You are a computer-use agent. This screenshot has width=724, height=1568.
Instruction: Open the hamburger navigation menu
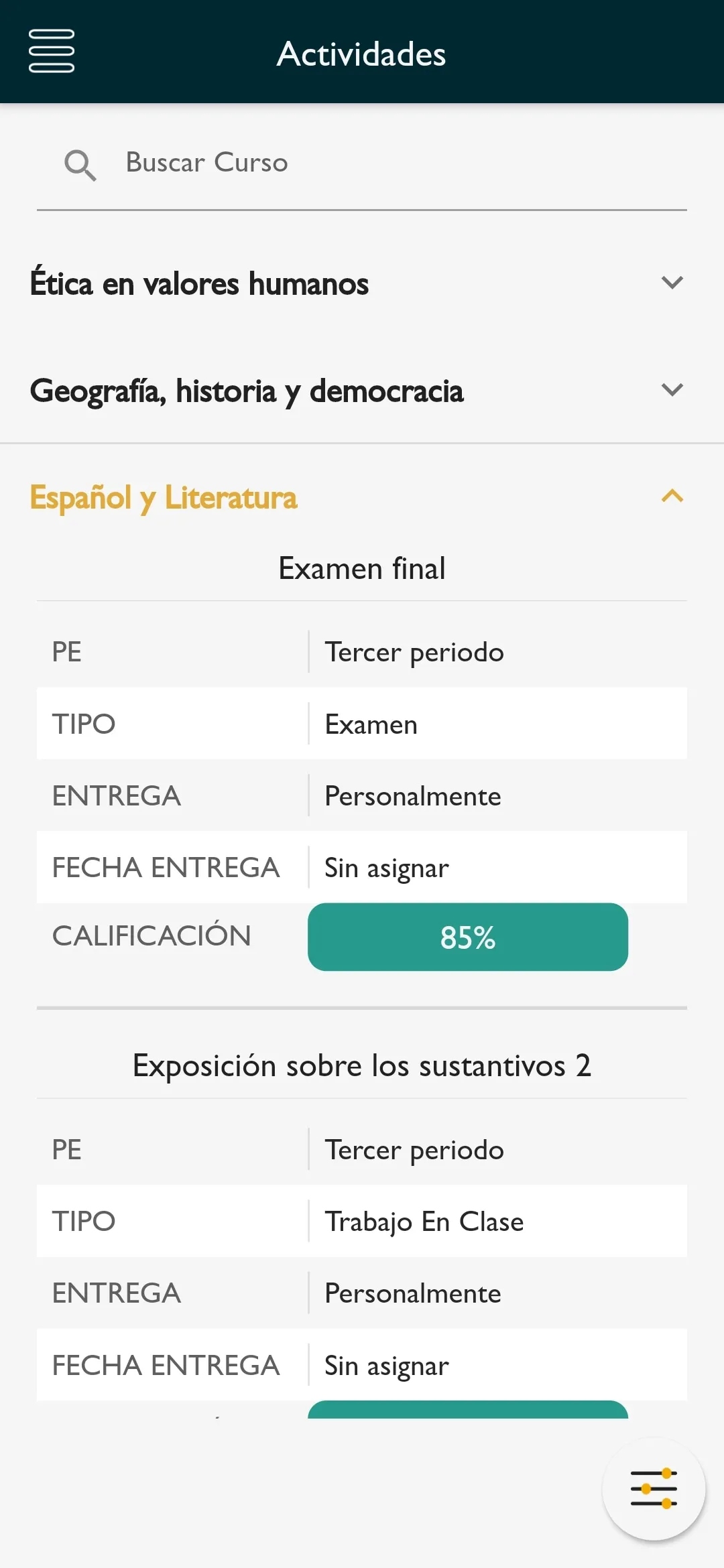pos(50,52)
